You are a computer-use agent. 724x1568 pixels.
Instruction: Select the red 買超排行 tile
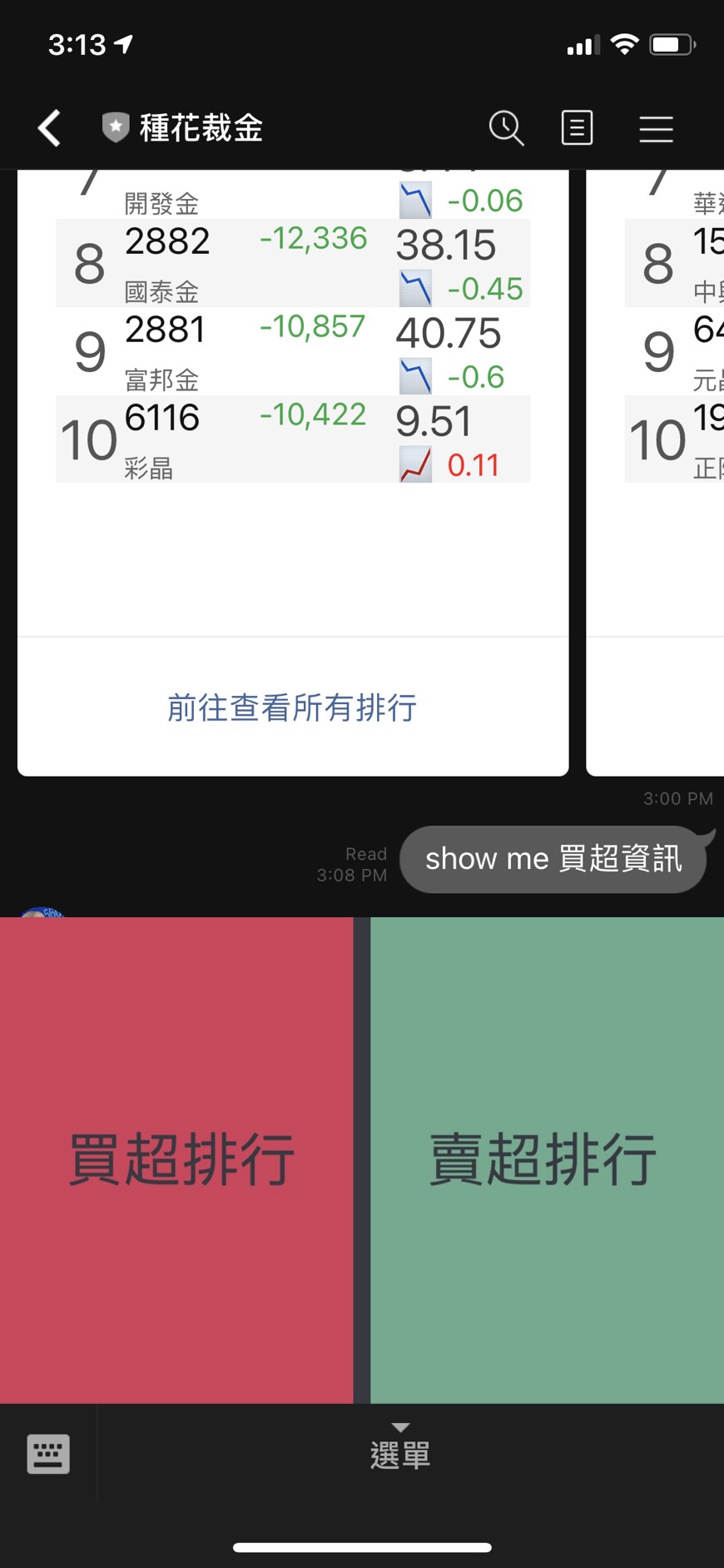point(176,1159)
